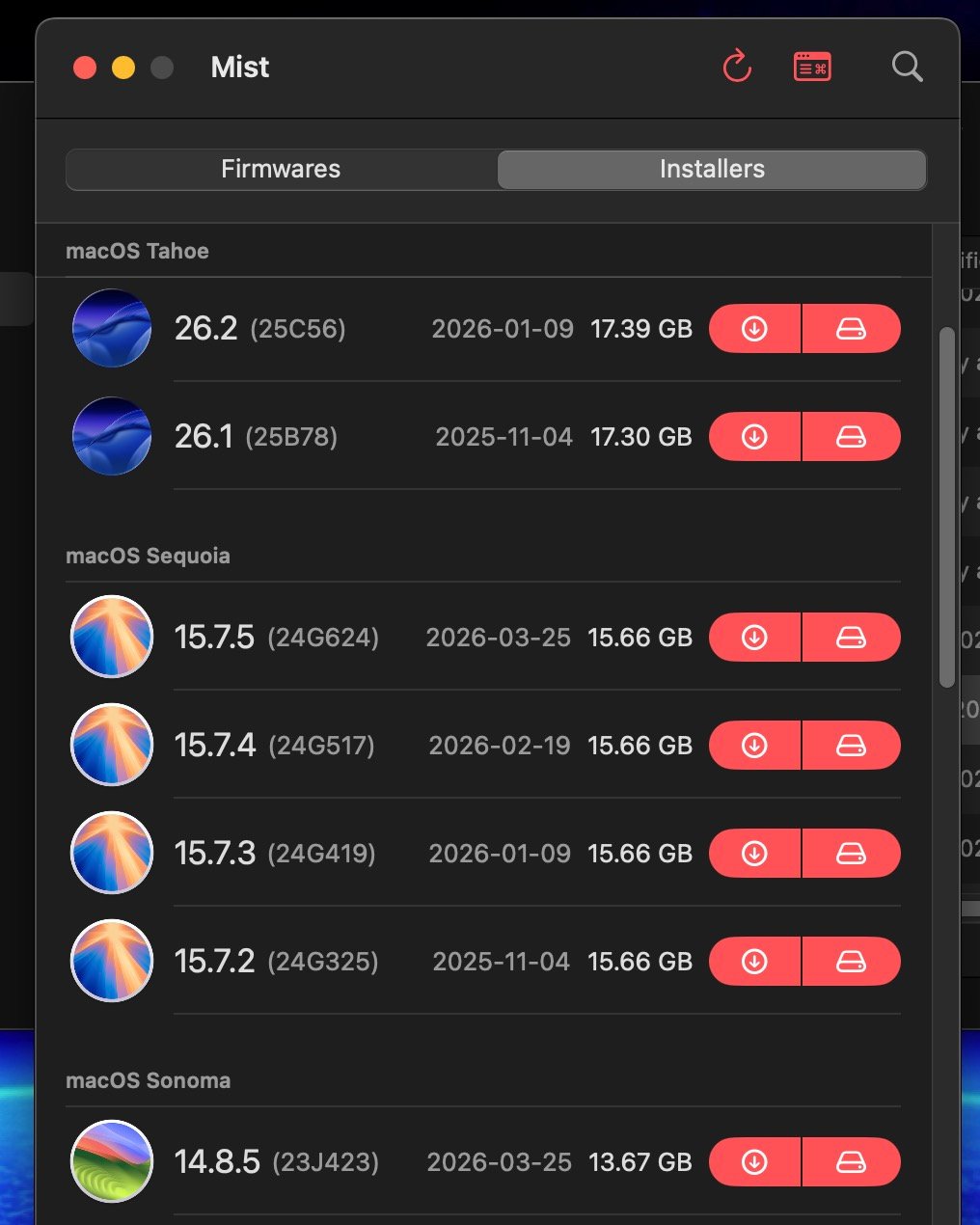Download the 15.7.4 (24G517) installer
980x1225 pixels.
(754, 746)
